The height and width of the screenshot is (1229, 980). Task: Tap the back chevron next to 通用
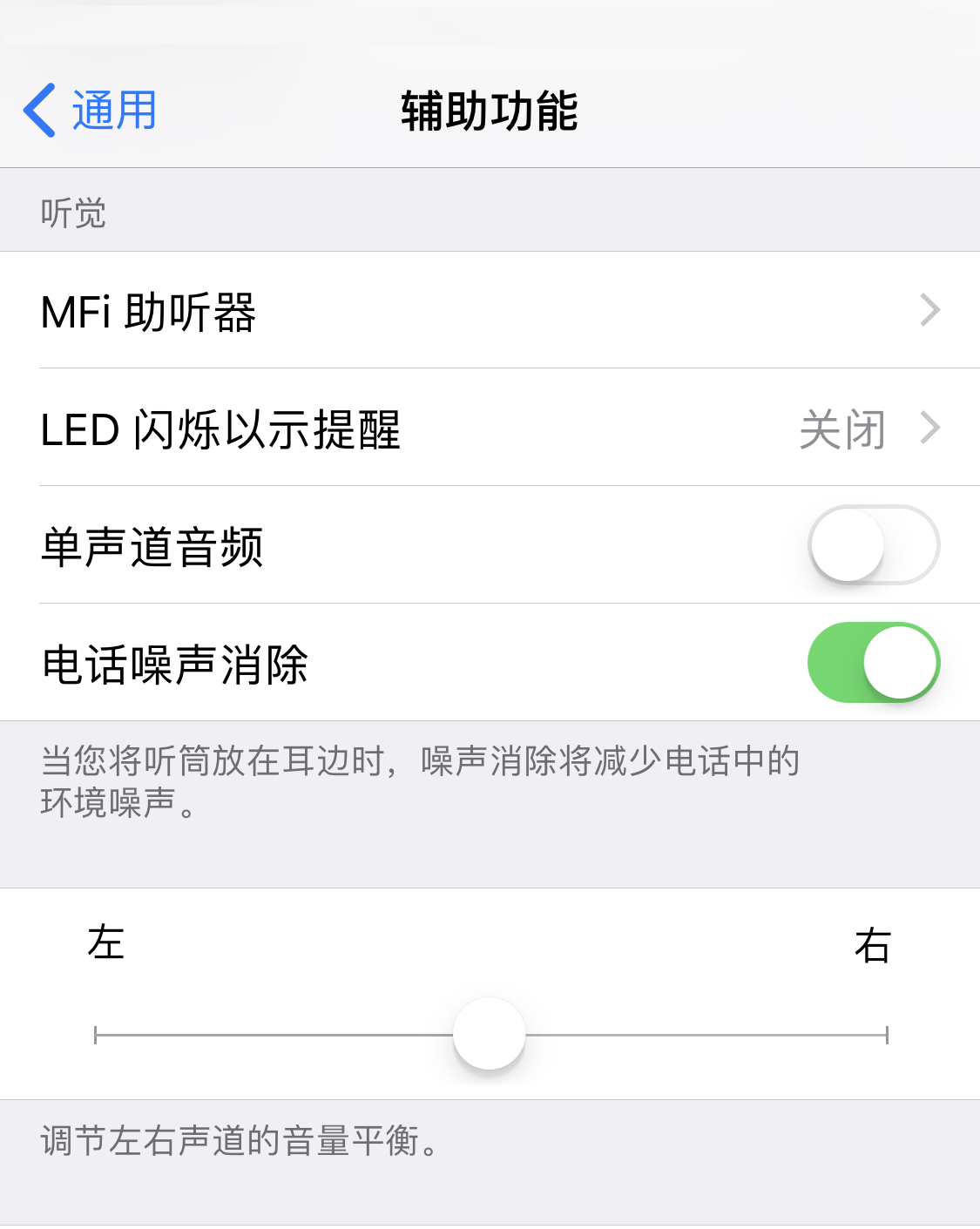tap(39, 109)
